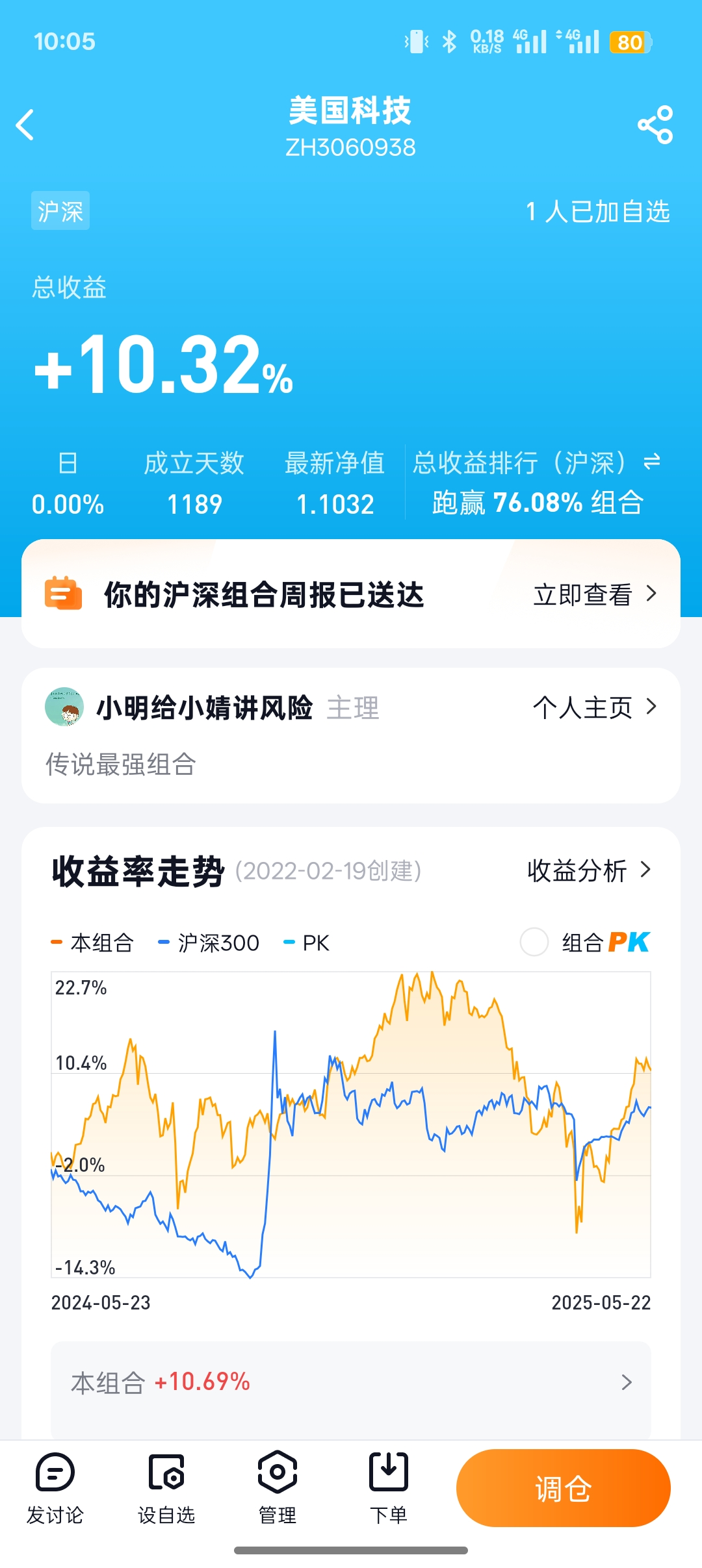
Task: Share the 美国科技 portfolio
Action: [x=655, y=125]
